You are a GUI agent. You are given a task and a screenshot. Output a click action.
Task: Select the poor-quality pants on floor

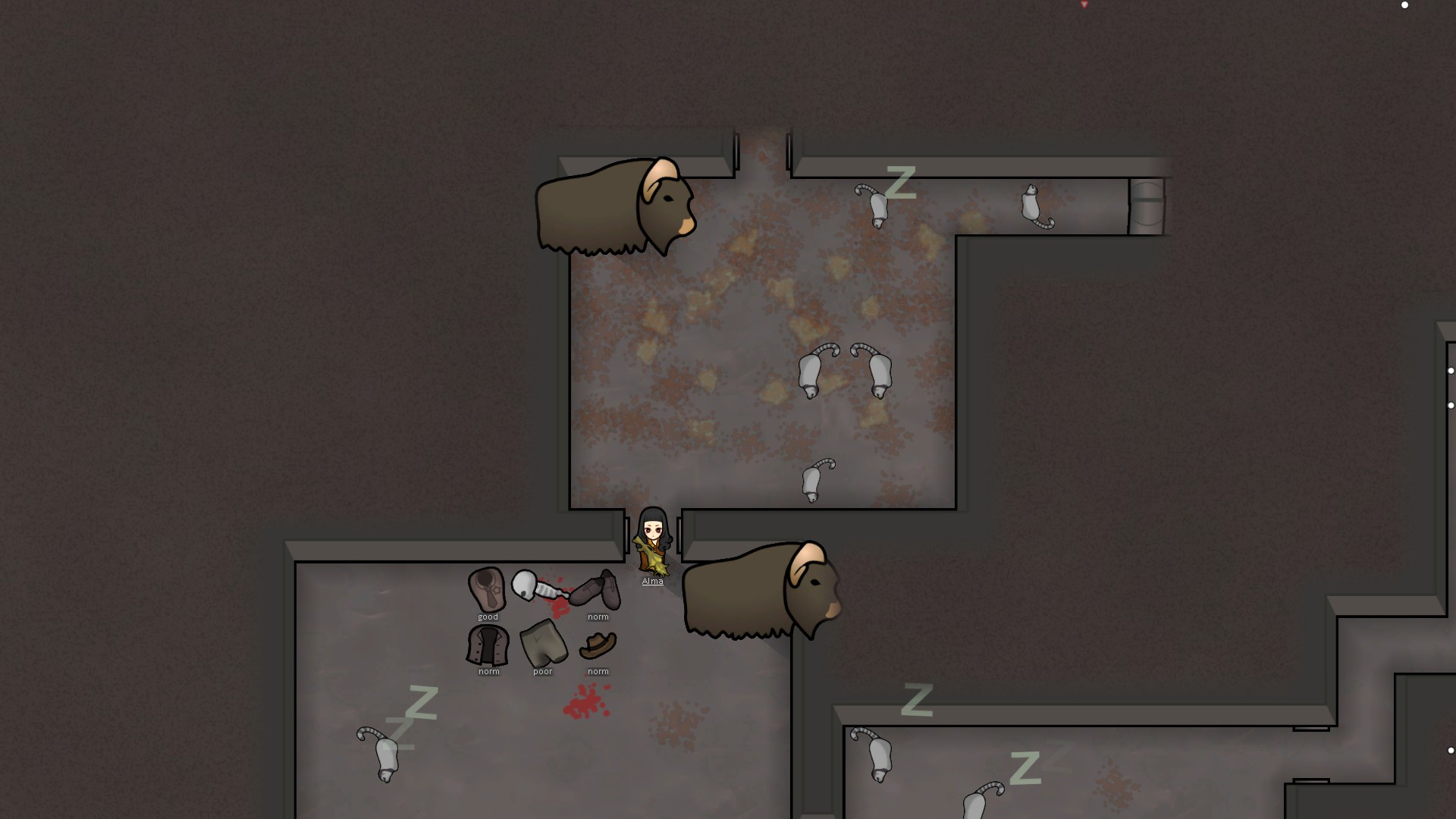543,643
